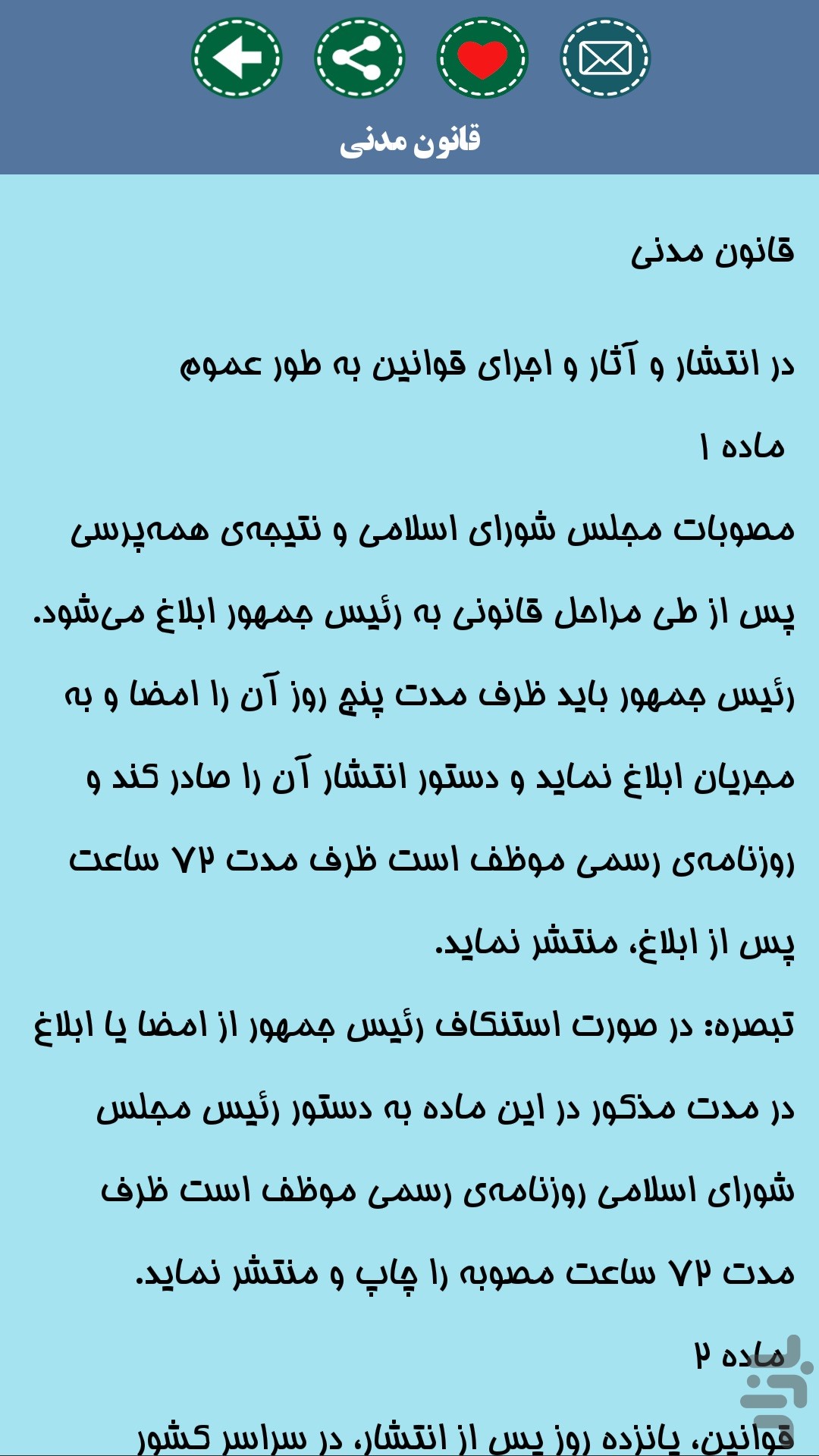Share this civil law text
The width and height of the screenshot is (819, 1456).
point(359,58)
